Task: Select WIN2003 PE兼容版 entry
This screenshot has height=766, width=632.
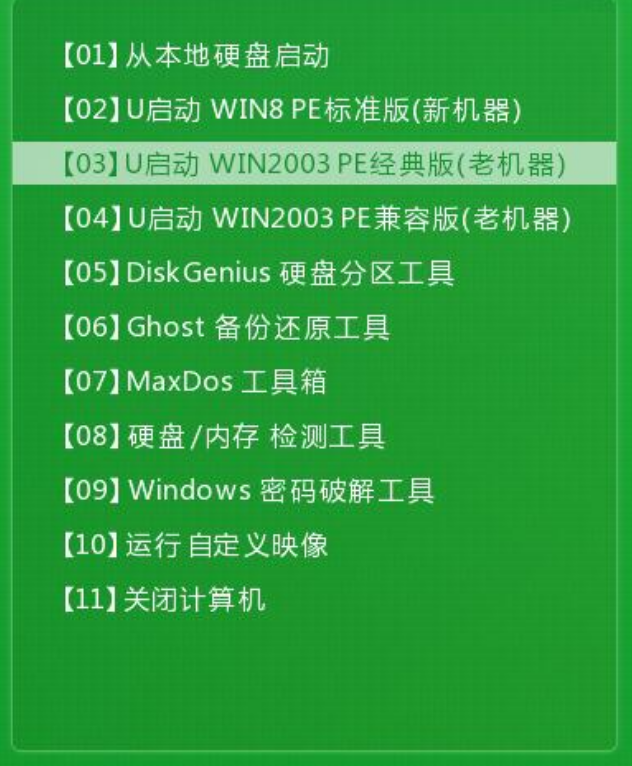Action: pyautogui.click(x=314, y=218)
